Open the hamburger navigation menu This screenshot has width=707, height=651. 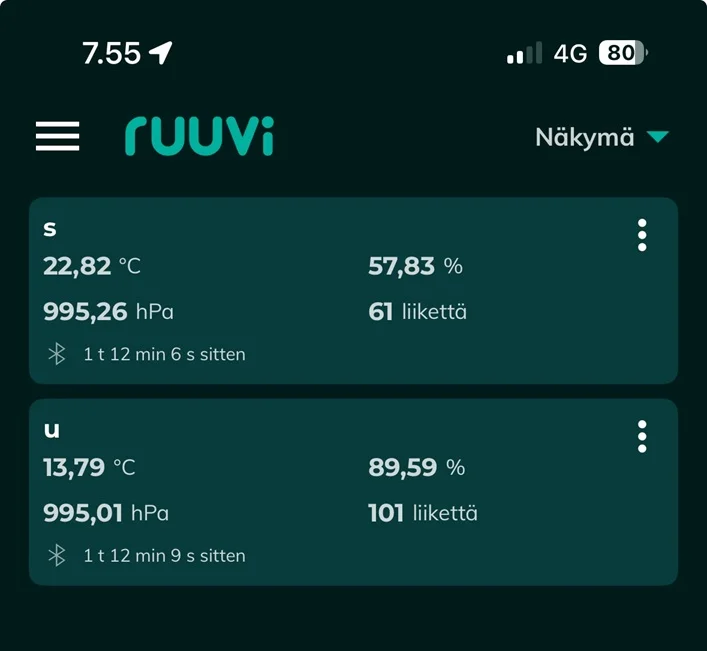click(x=57, y=137)
